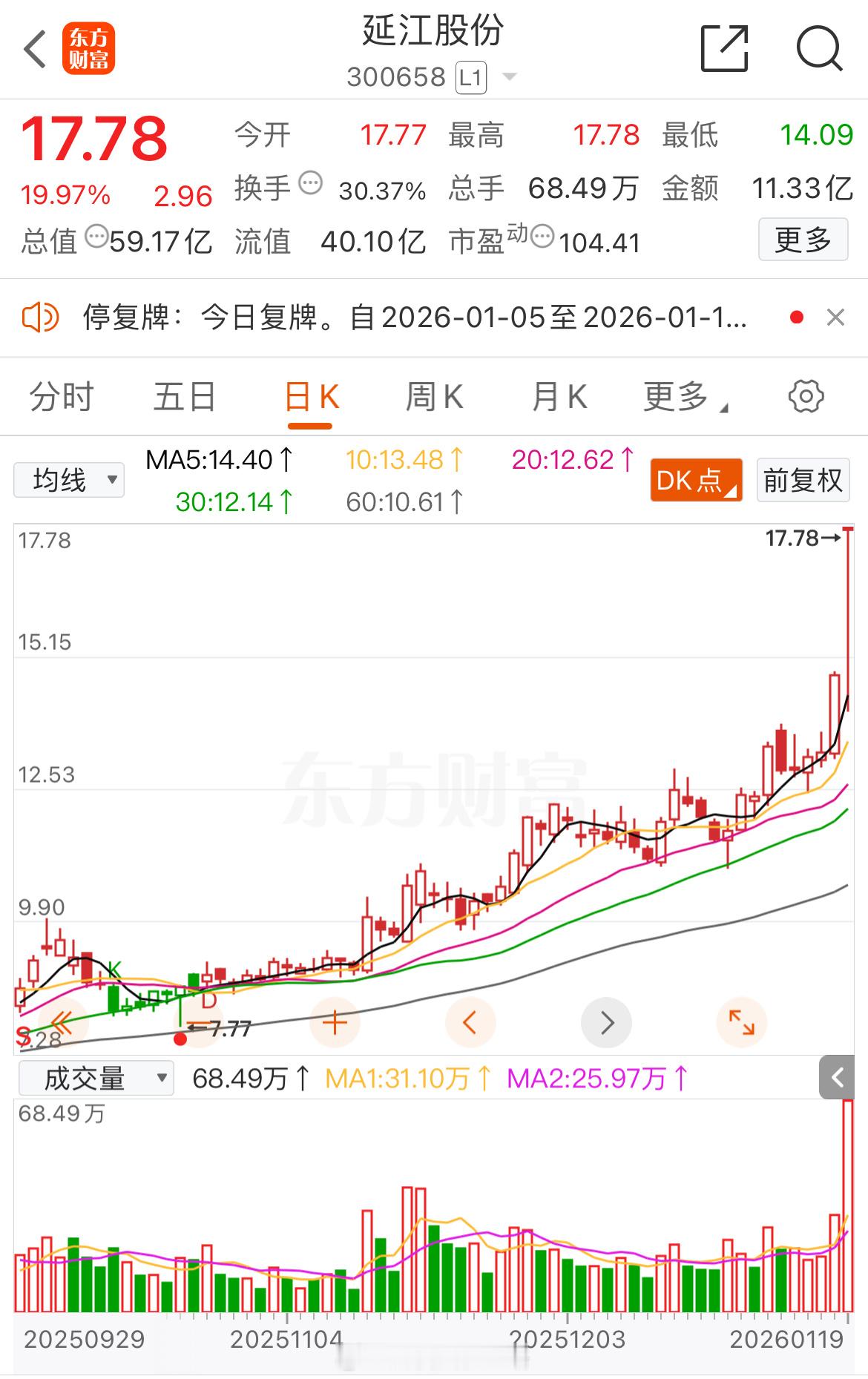The width and height of the screenshot is (868, 1379).
Task: Expand chart to fullscreen with diagonal arrows icon
Action: tap(743, 1021)
